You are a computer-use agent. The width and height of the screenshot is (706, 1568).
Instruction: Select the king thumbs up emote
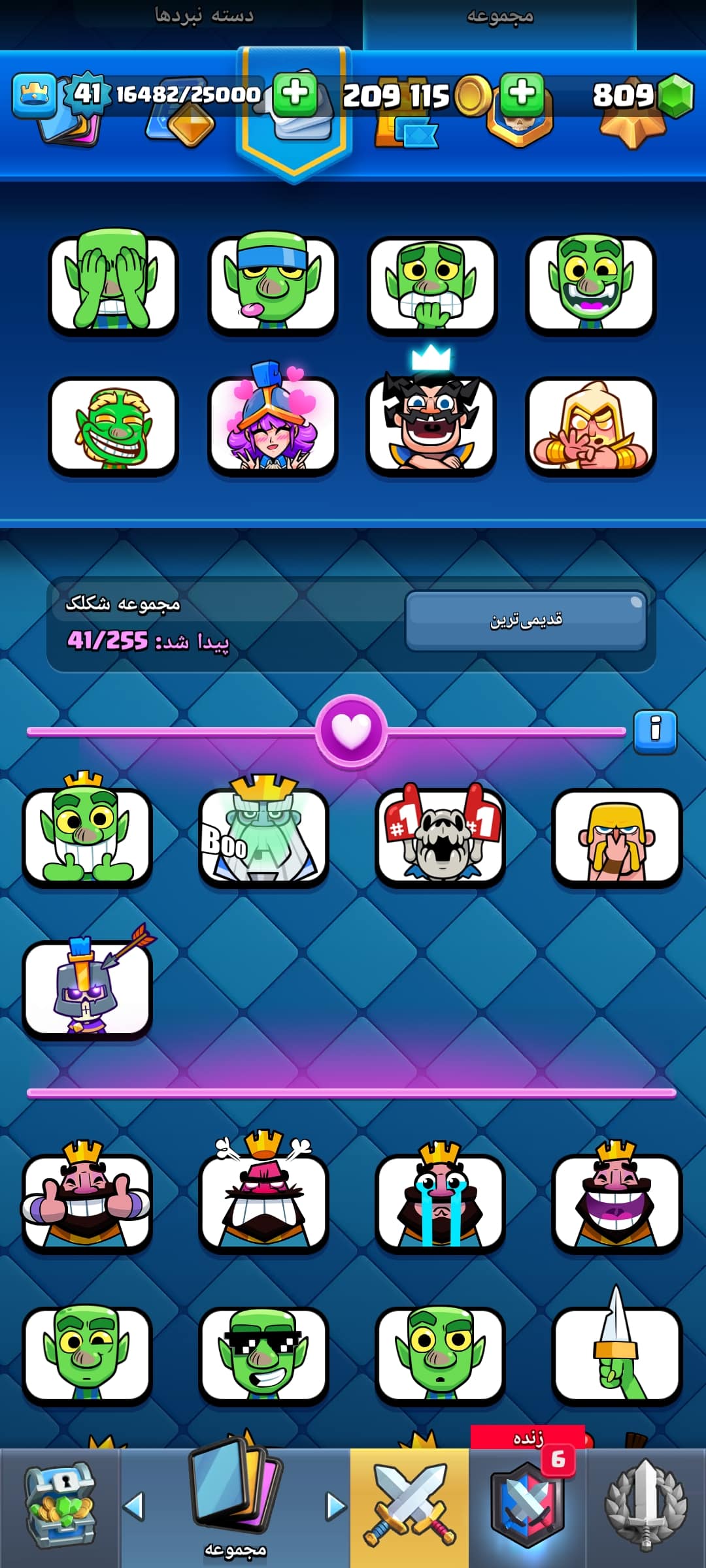87,1201
